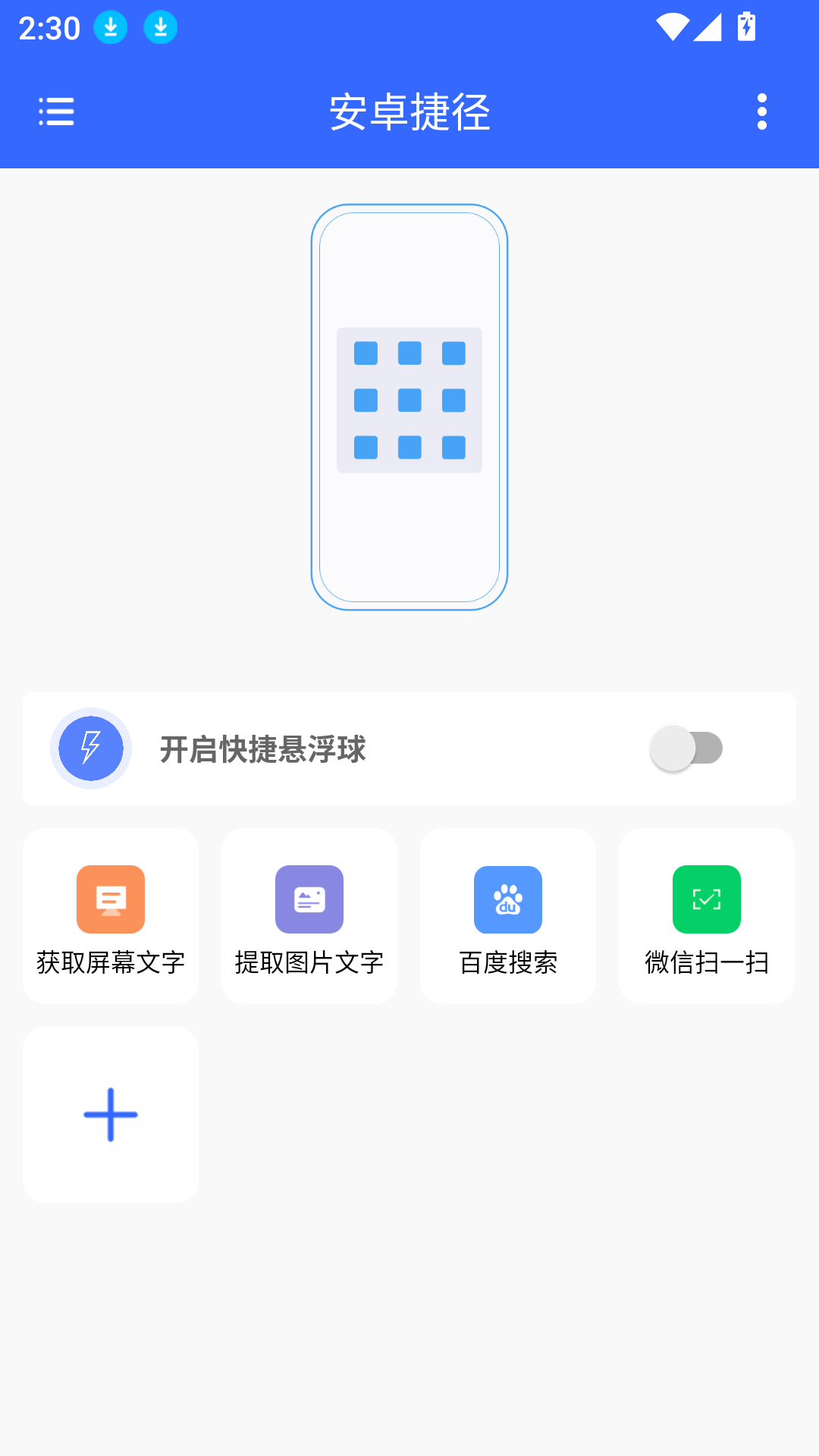Viewport: 819px width, 1456px height.
Task: Tap the 提取图片文字 purple document icon
Action: coord(309,899)
